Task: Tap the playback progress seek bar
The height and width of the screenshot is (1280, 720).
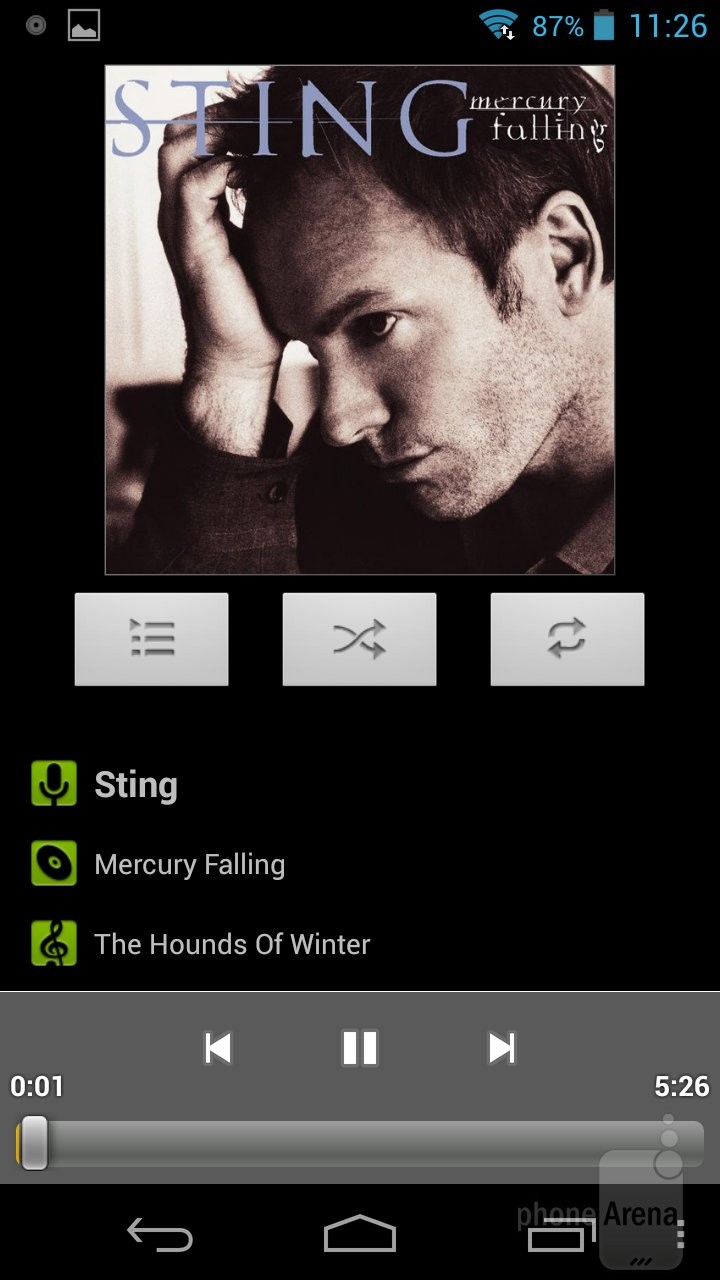Action: 360,1142
